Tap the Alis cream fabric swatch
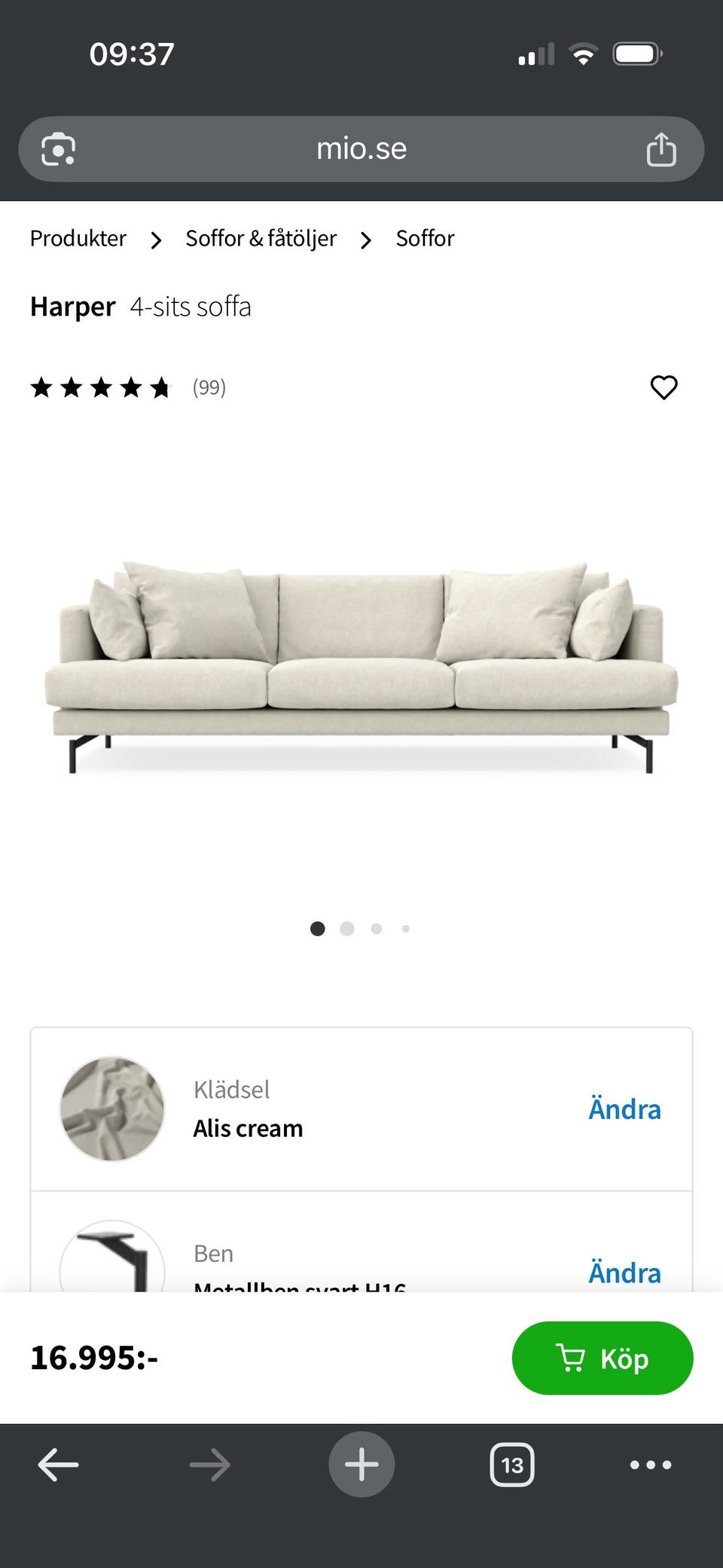This screenshot has height=1568, width=723. coord(111,1108)
